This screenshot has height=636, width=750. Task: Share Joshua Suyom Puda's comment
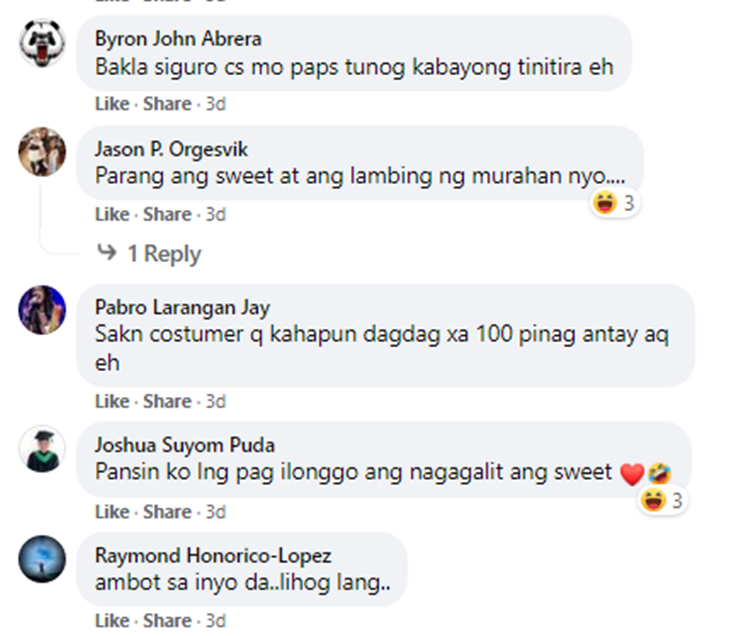point(166,511)
